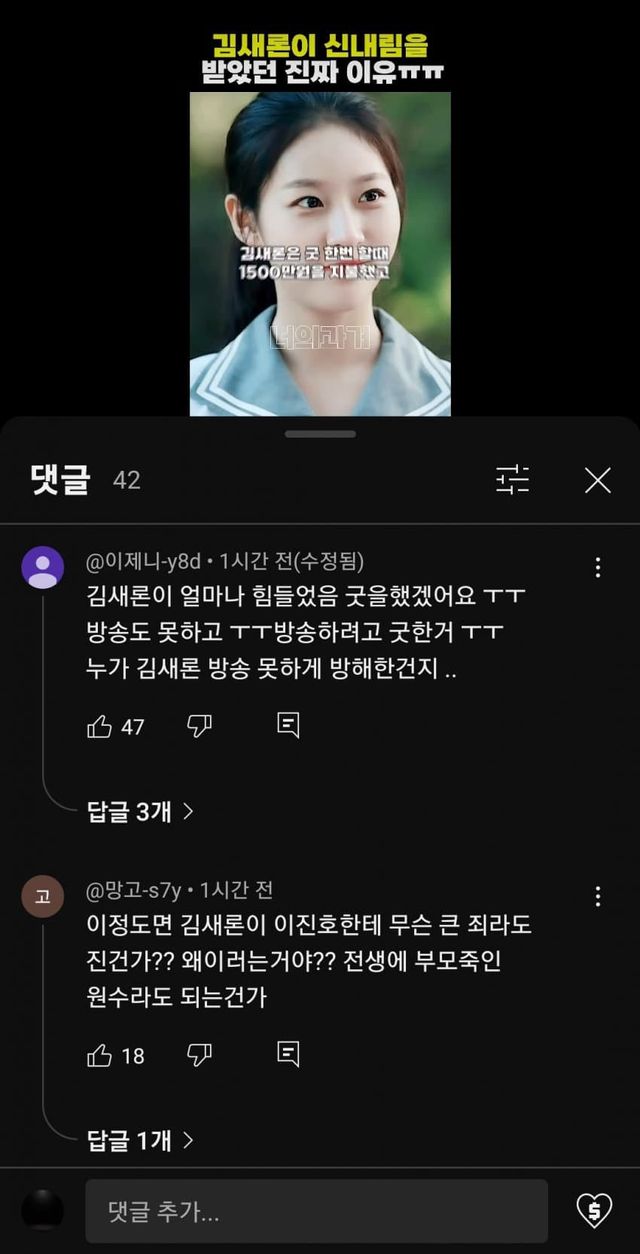
Task: Dislike 이제니-y8d's comment
Action: (x=200, y=726)
